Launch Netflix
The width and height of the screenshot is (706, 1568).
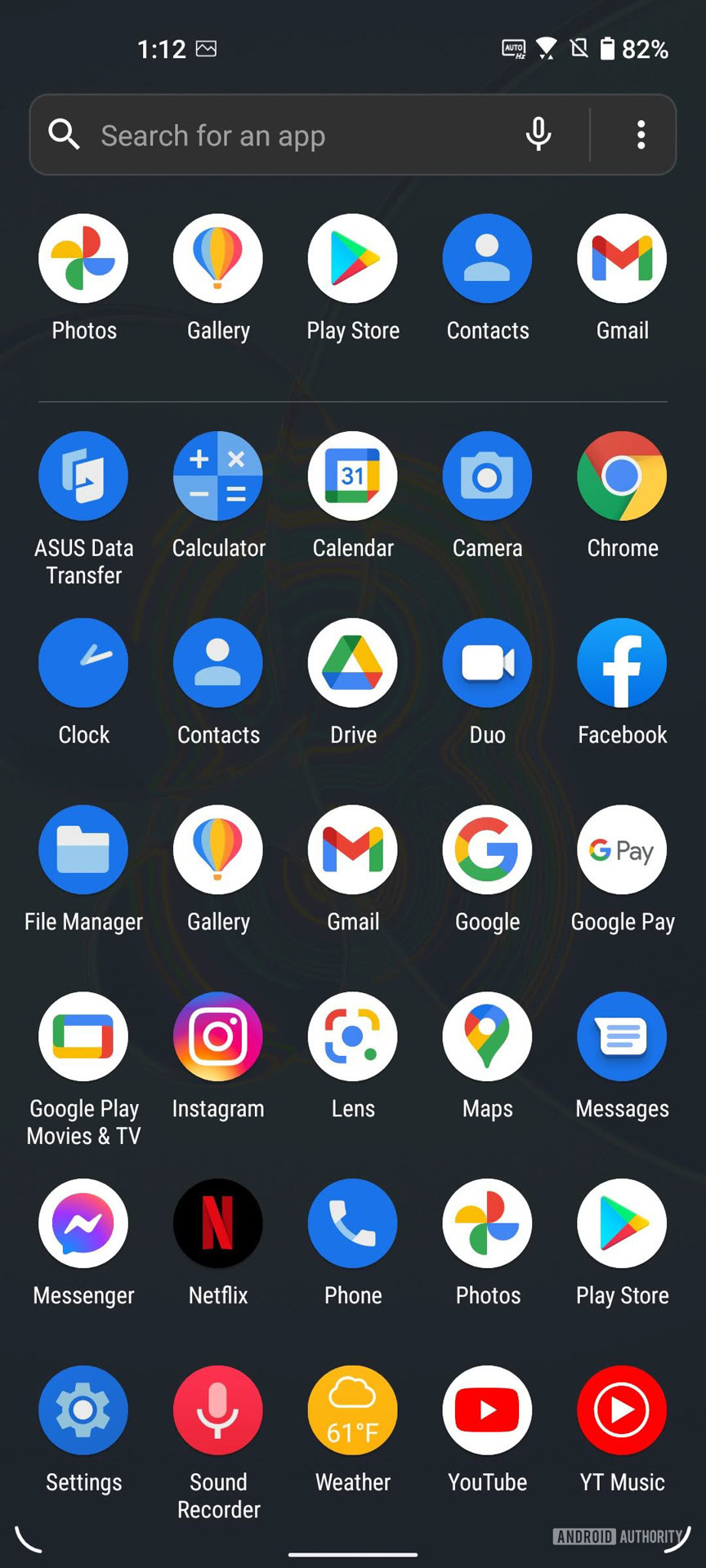218,1223
